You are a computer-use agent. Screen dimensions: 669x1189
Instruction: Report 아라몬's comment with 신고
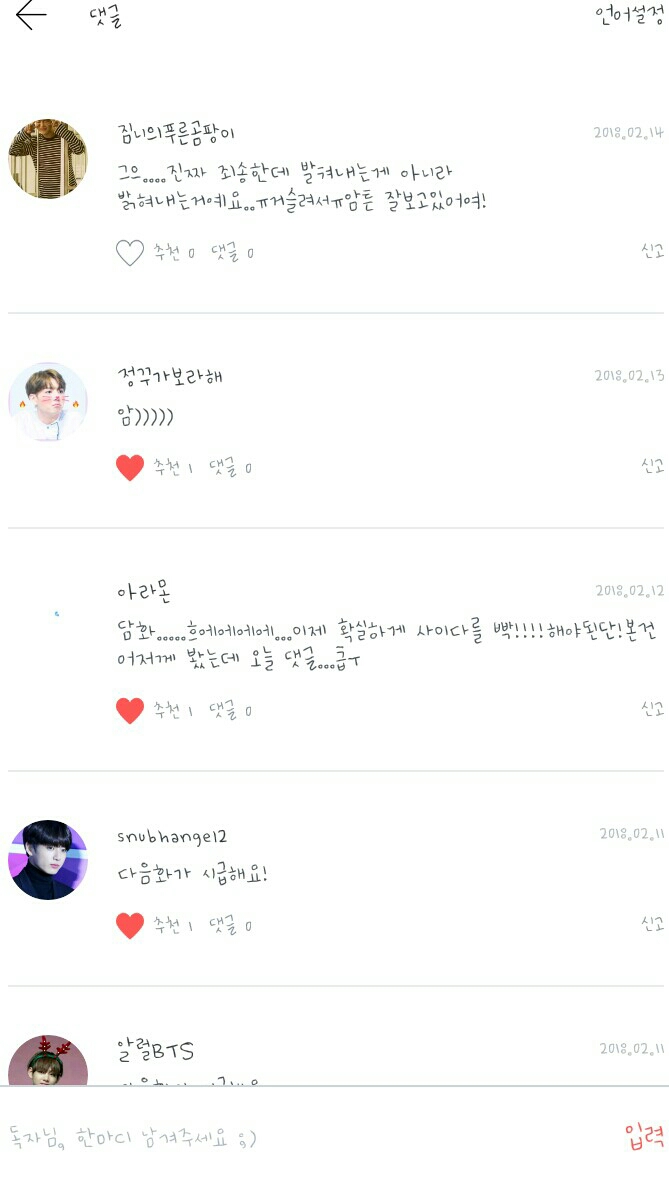pyautogui.click(x=652, y=709)
